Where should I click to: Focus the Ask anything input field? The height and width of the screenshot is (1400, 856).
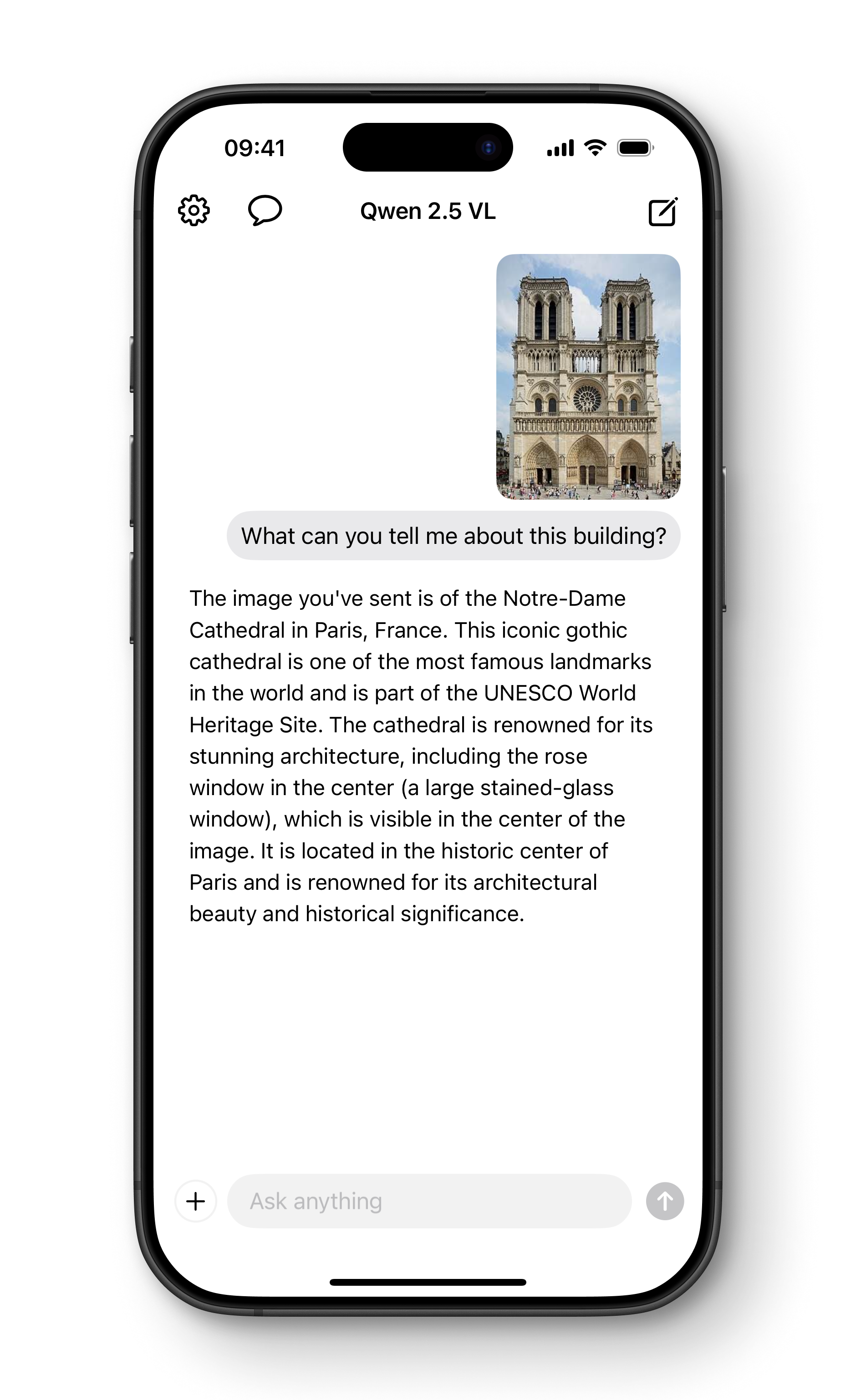click(429, 1201)
